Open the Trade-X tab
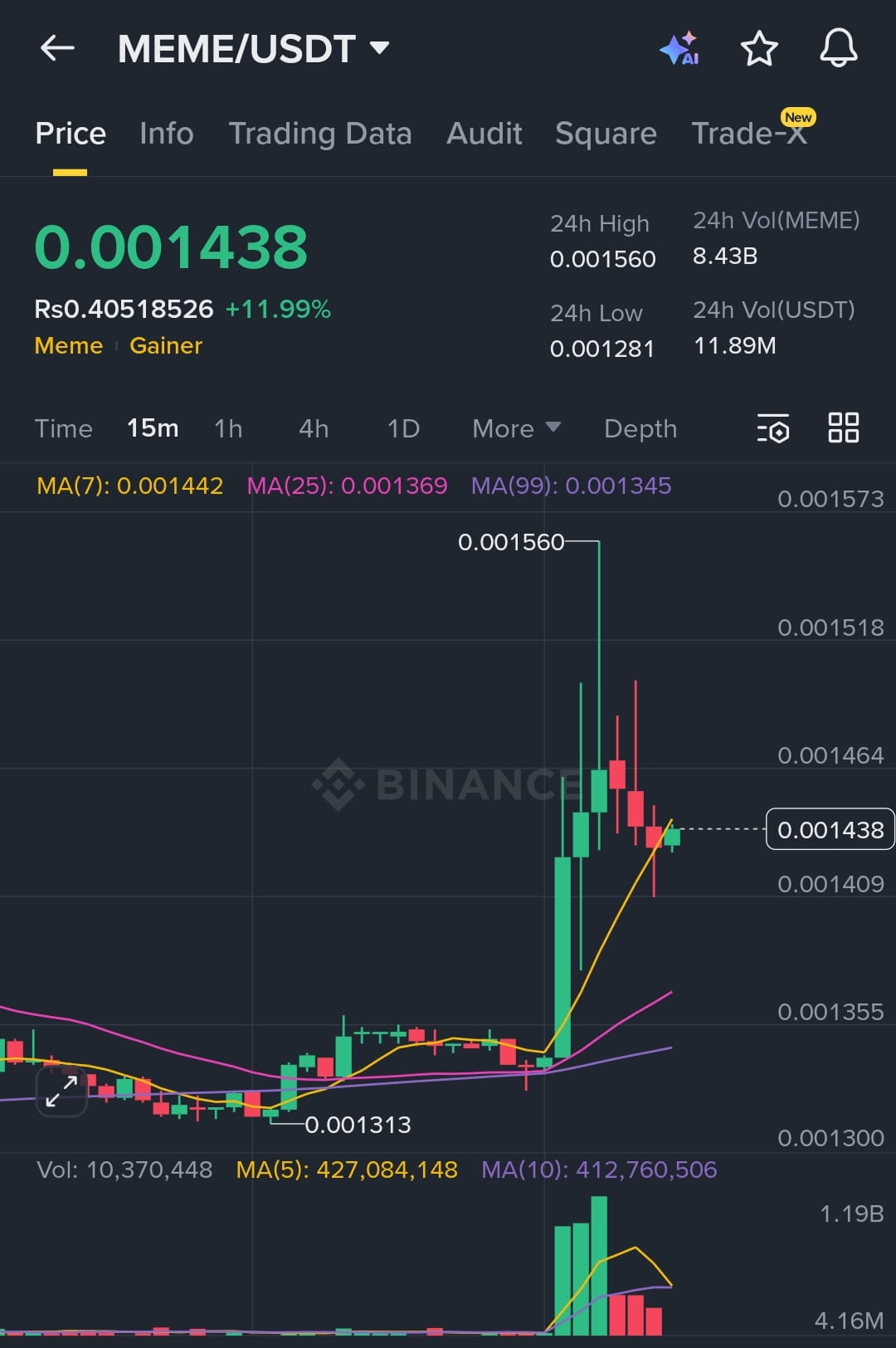The height and width of the screenshot is (1348, 896). coord(749,134)
